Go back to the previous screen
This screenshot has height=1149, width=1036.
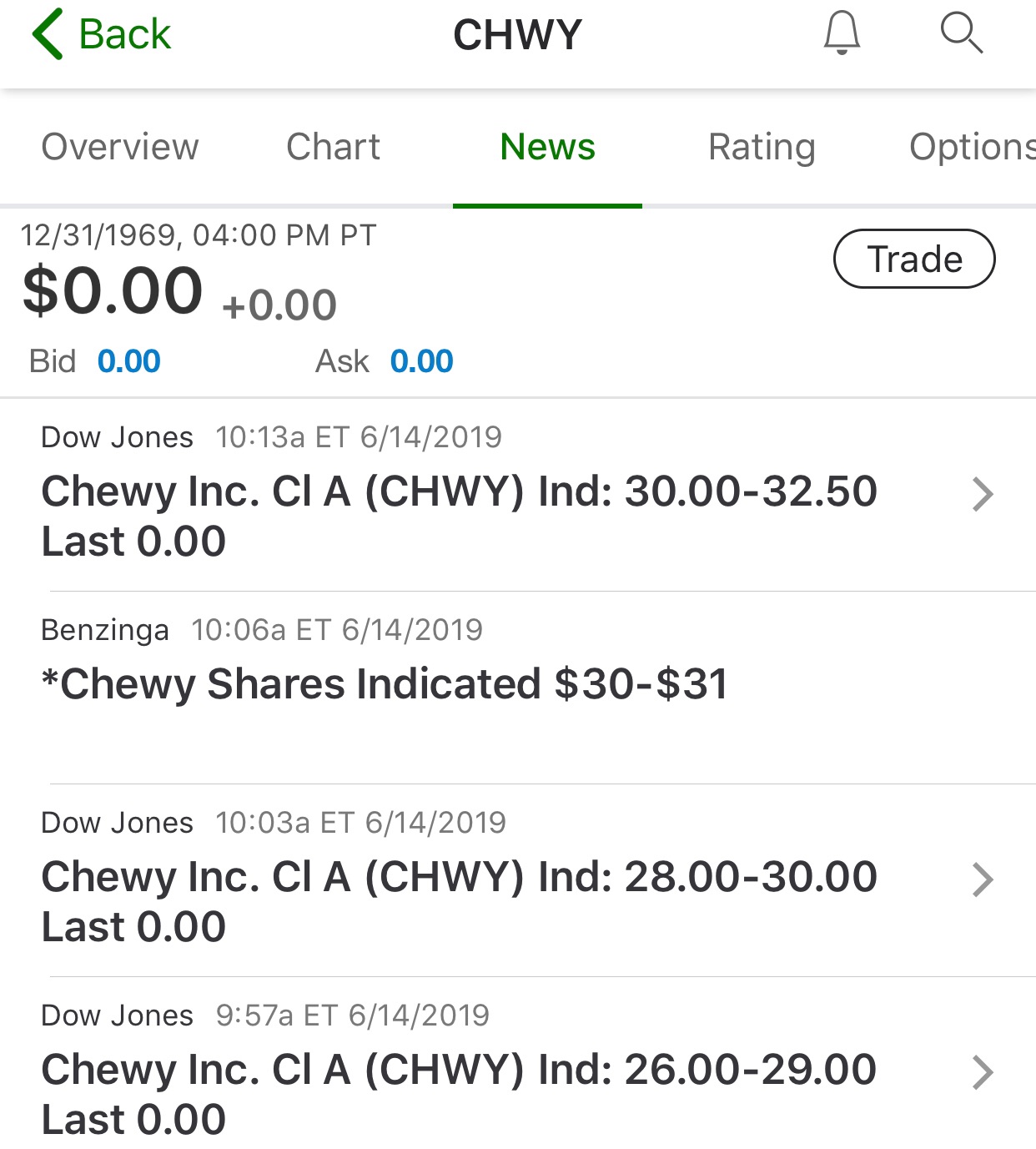[102, 35]
